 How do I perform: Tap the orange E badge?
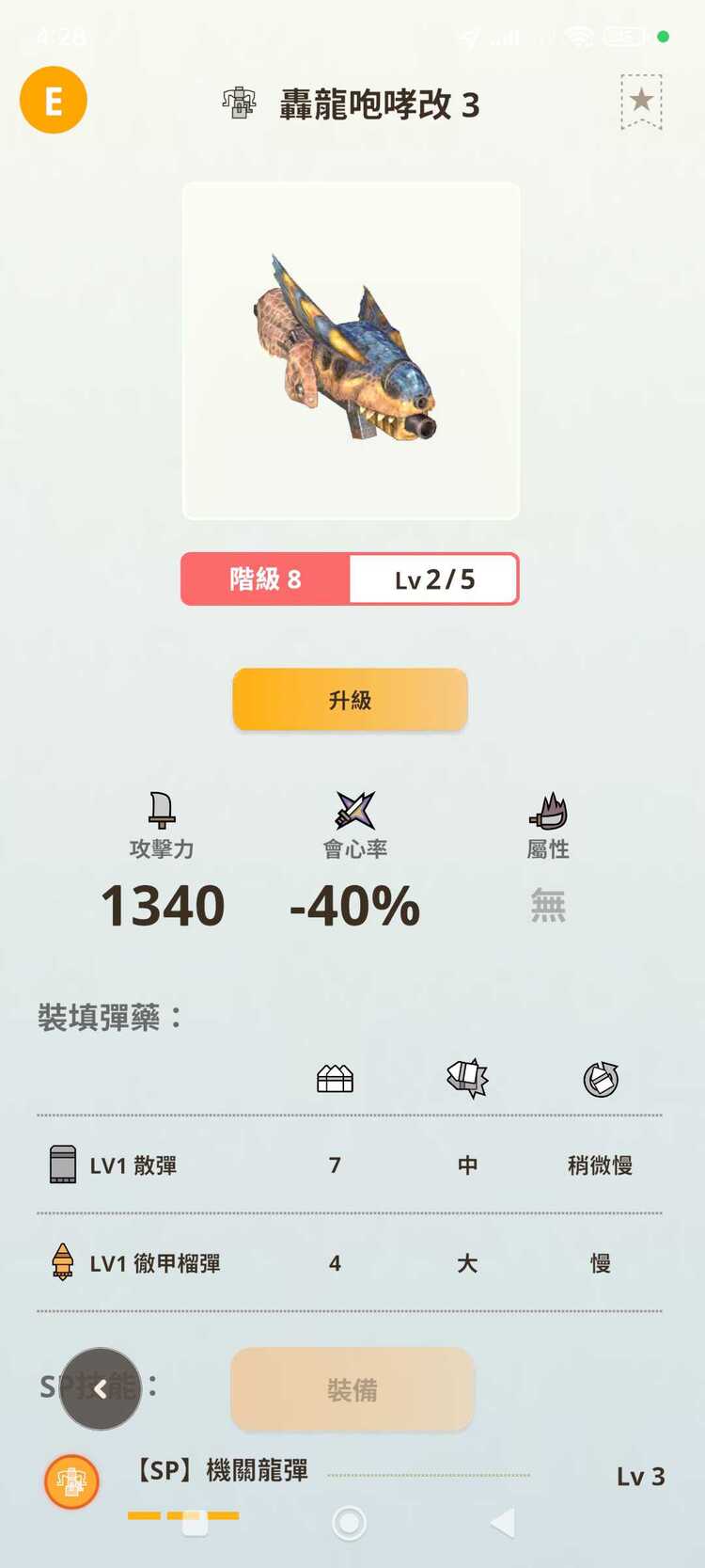coord(54,100)
